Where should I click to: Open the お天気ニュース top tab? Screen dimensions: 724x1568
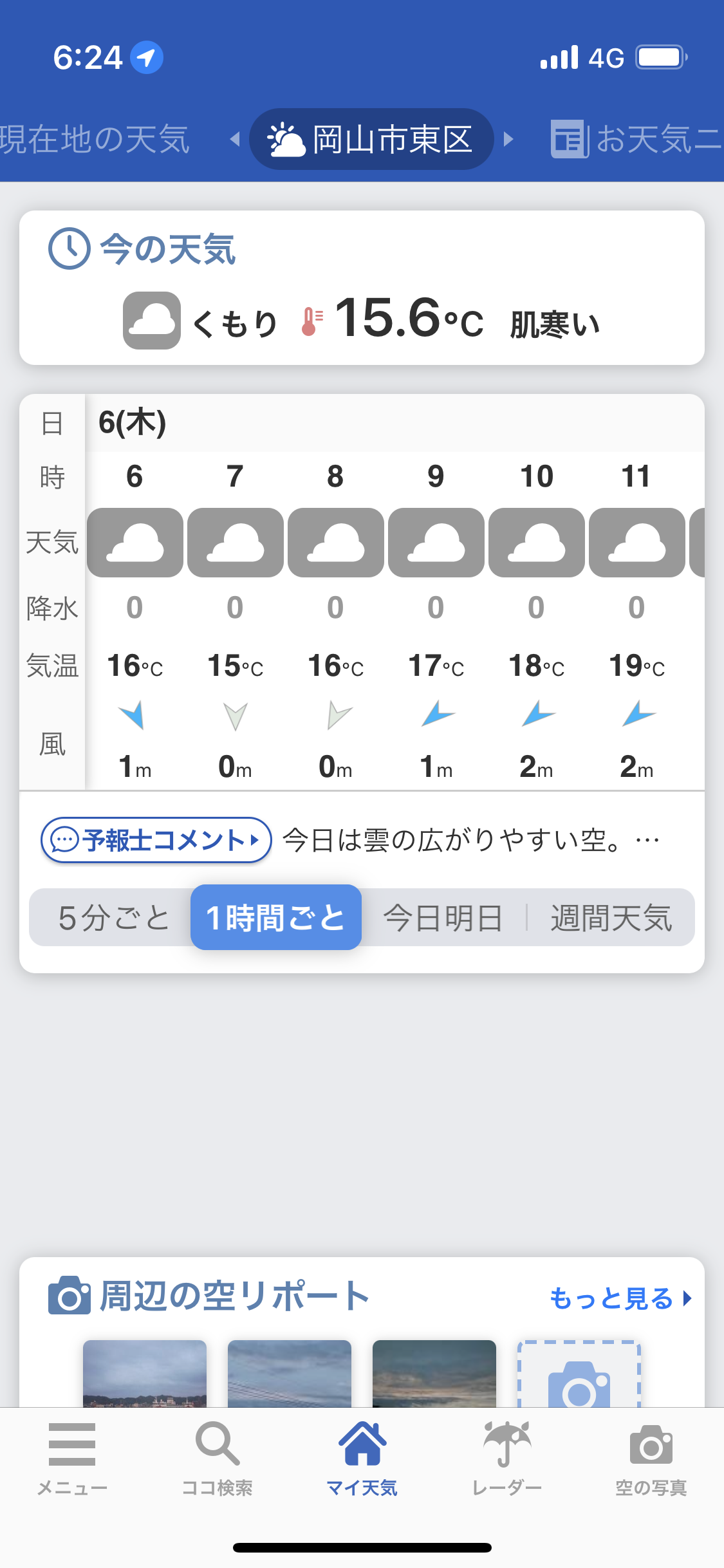[x=636, y=140]
